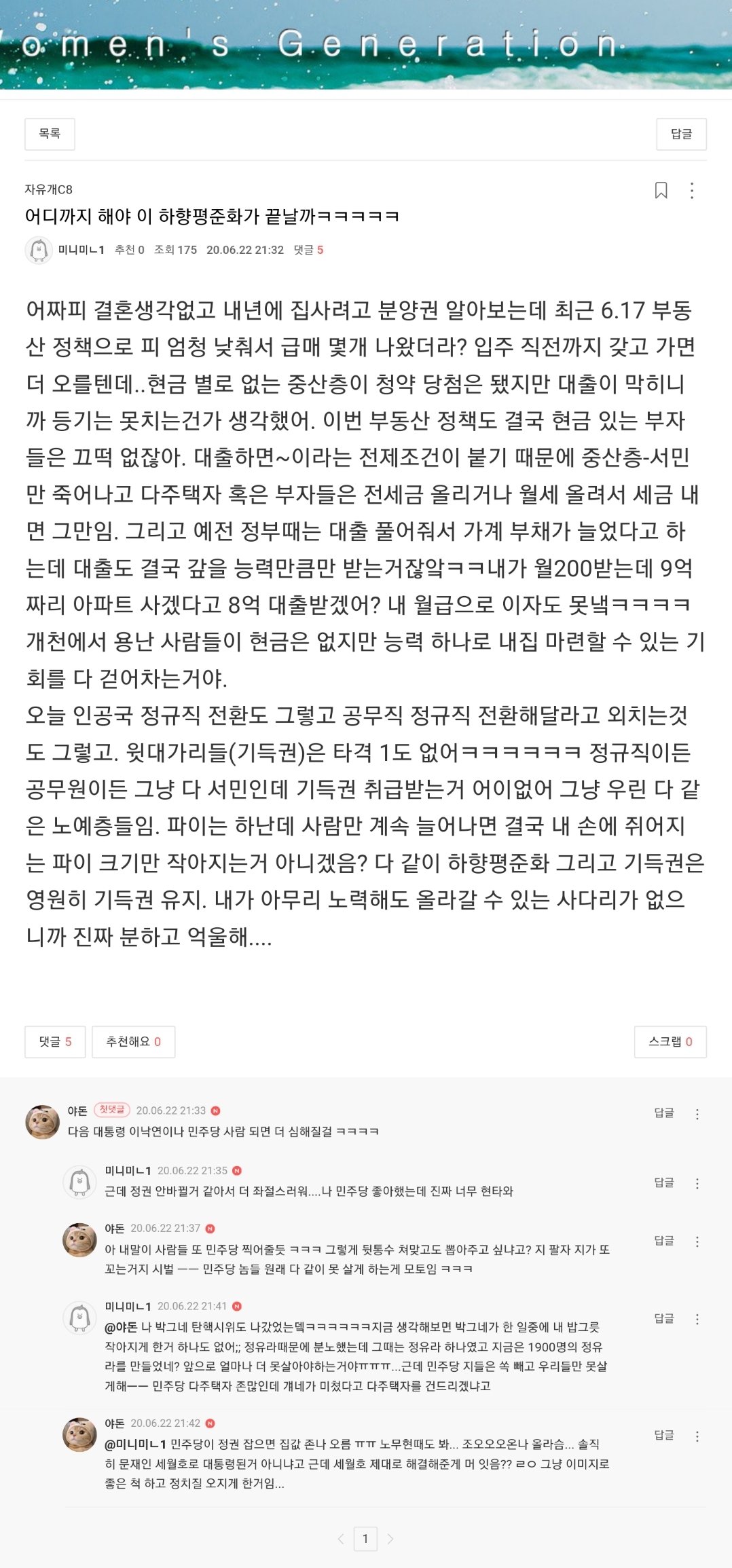Scrap this post with 스크랩 button
The height and width of the screenshot is (1568, 732).
670,1041
